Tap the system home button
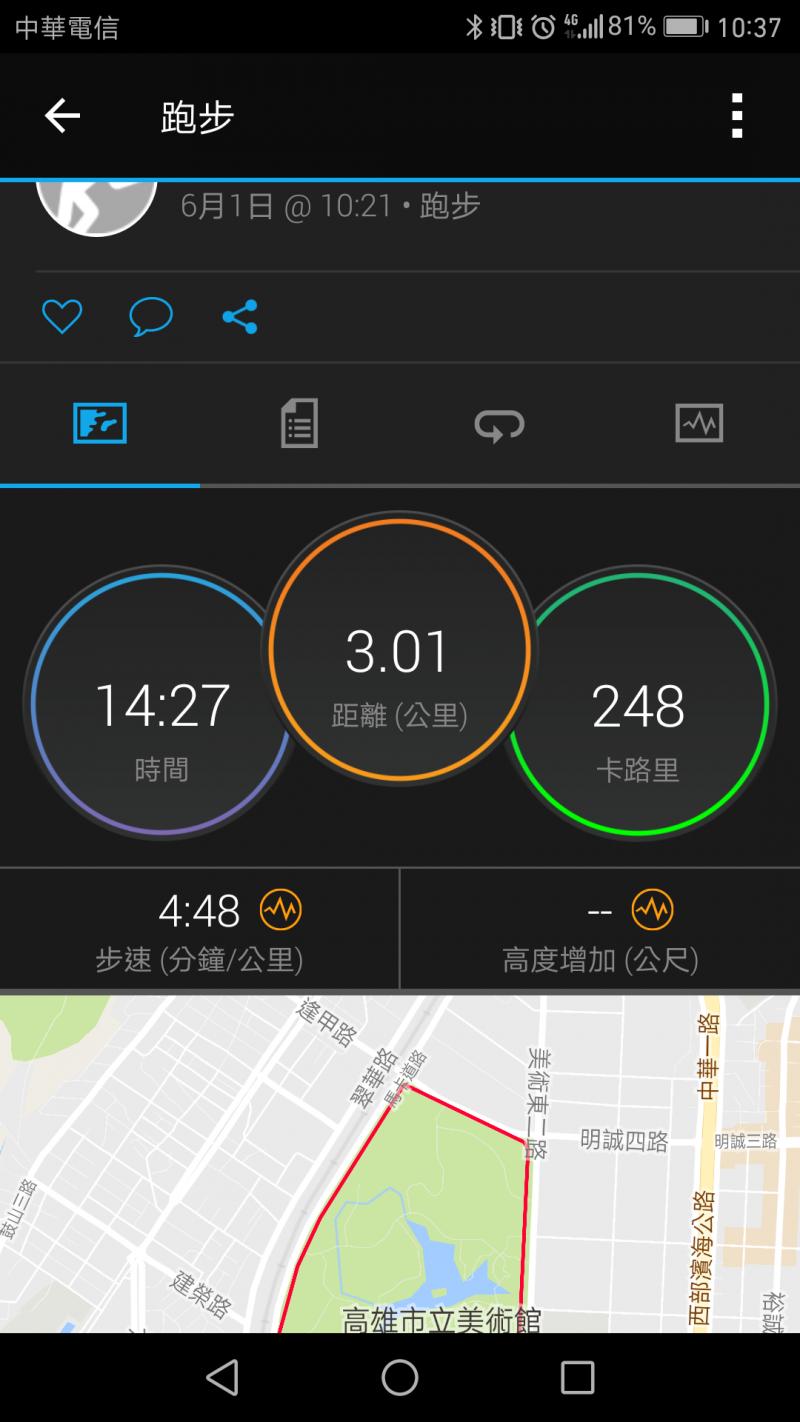The image size is (800, 1422). [x=400, y=1377]
